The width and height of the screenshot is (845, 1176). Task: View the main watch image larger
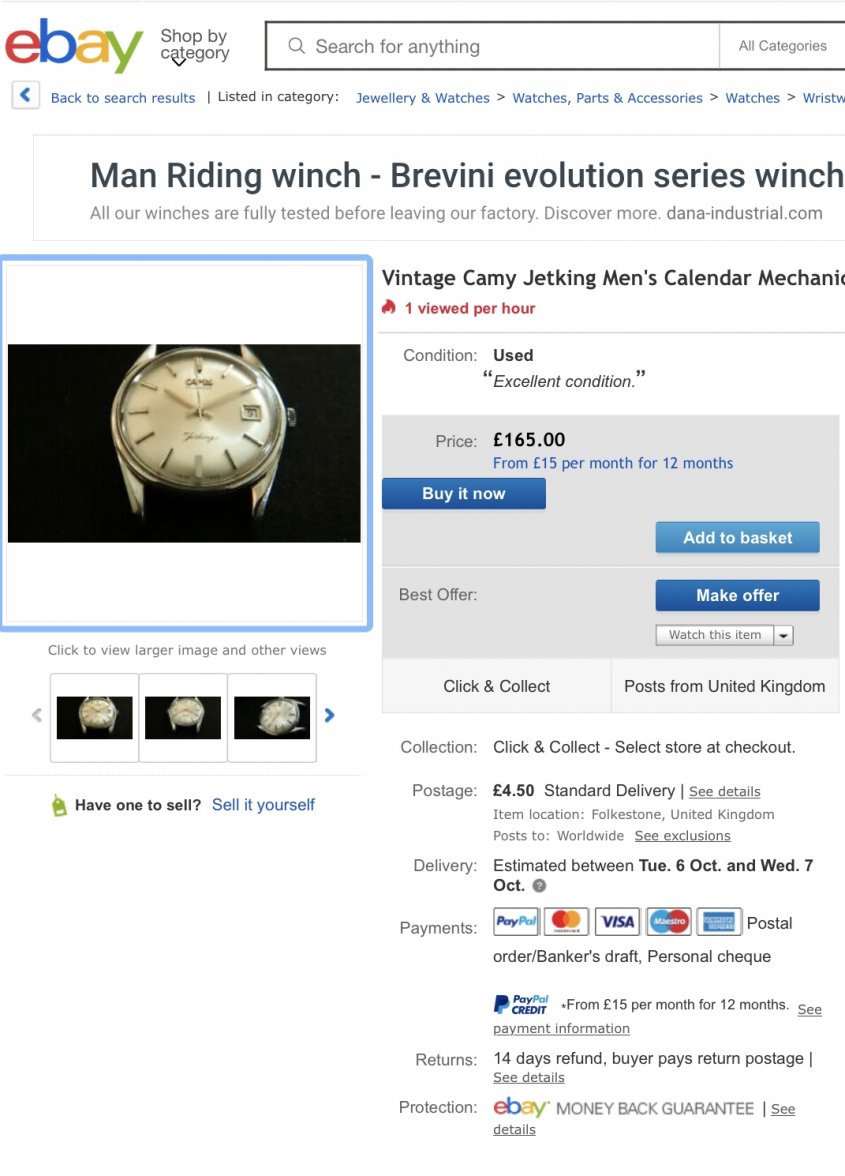[185, 443]
